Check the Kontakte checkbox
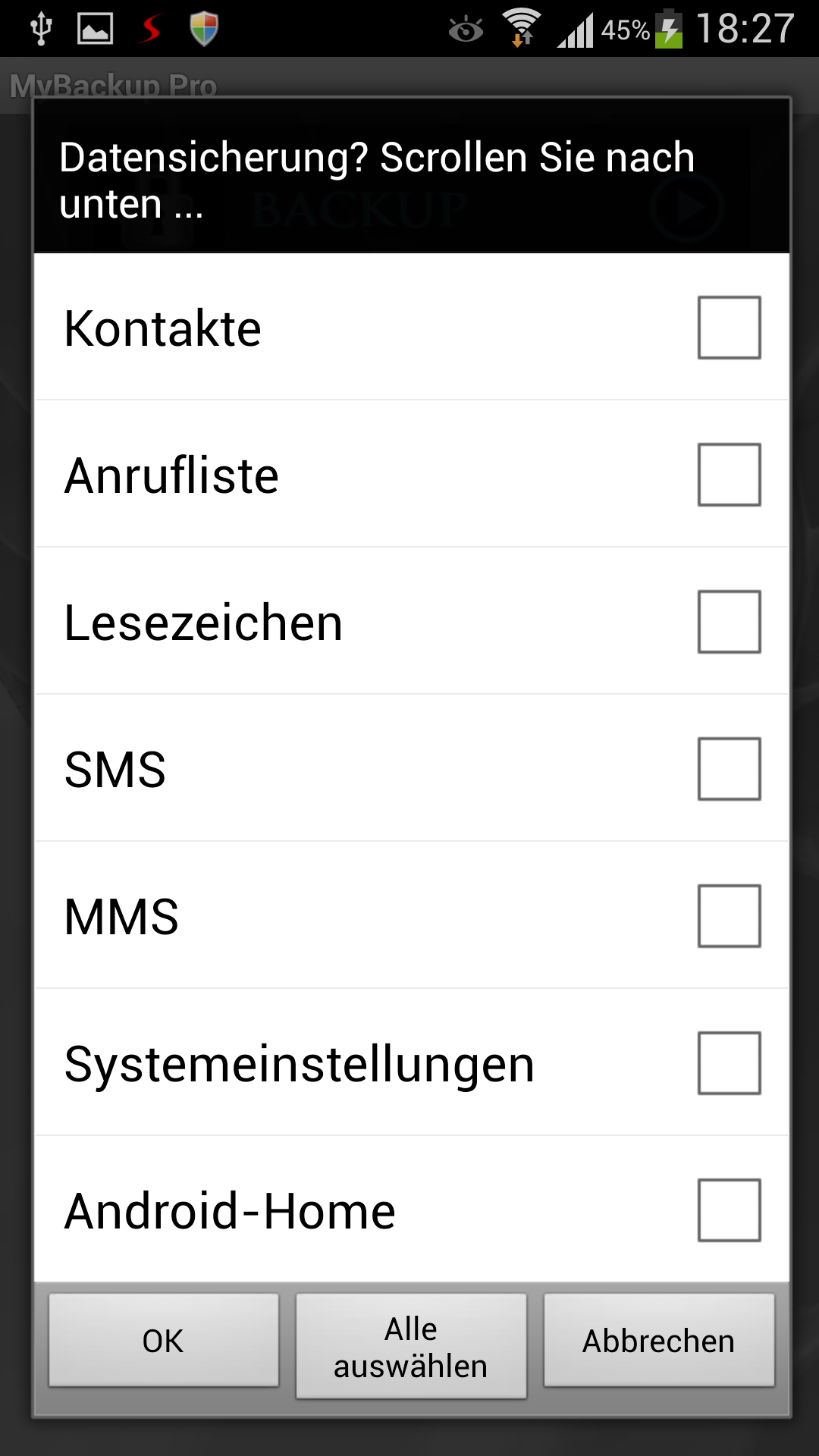The height and width of the screenshot is (1456, 819). click(x=729, y=328)
